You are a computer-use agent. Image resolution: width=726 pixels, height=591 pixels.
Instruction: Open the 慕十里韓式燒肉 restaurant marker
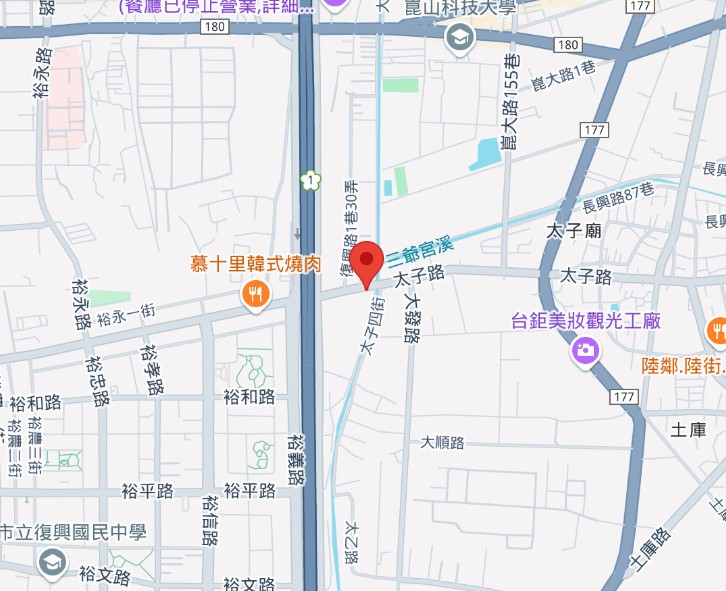click(x=256, y=294)
